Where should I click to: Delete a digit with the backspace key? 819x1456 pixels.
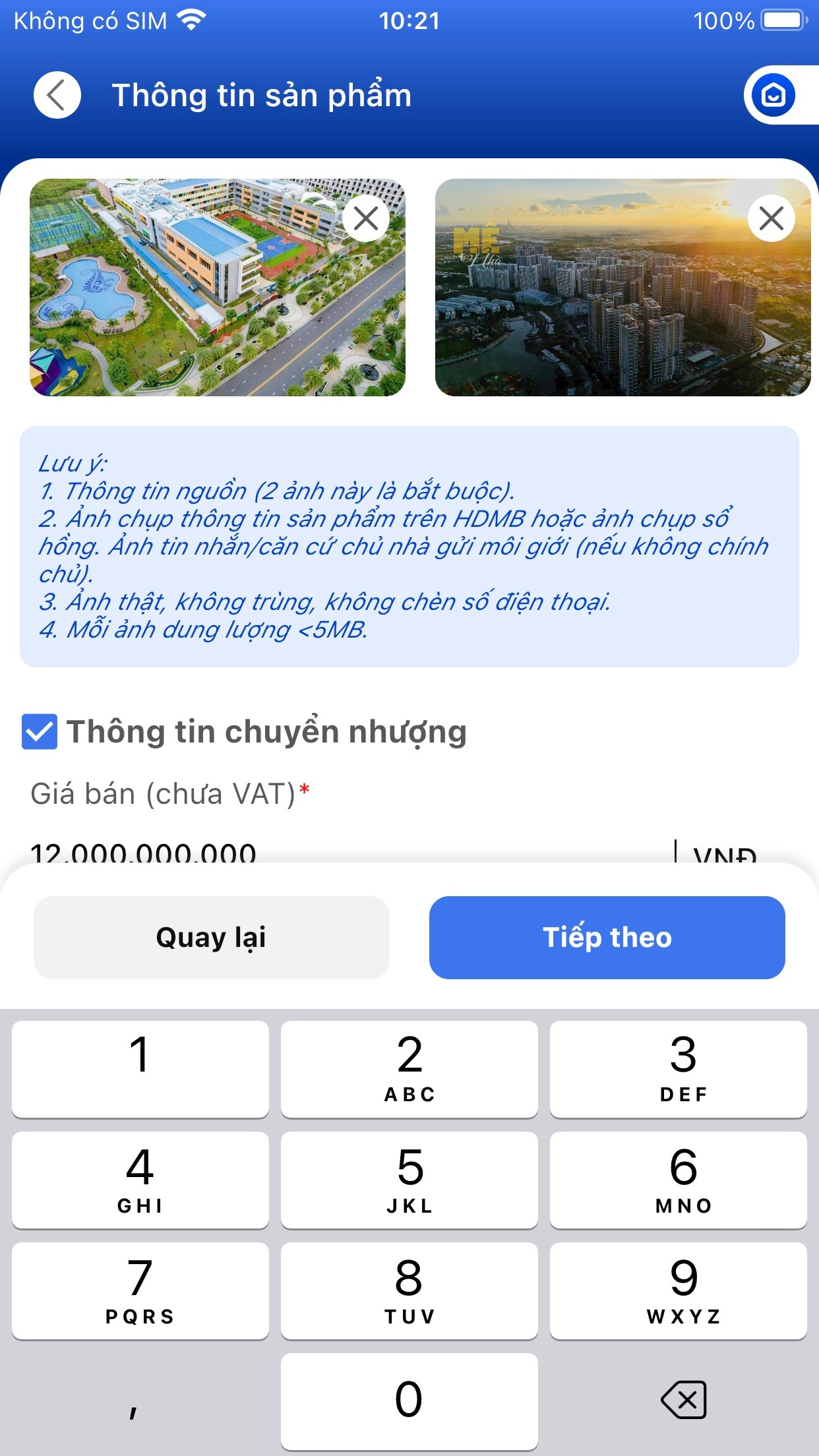[x=683, y=1399]
